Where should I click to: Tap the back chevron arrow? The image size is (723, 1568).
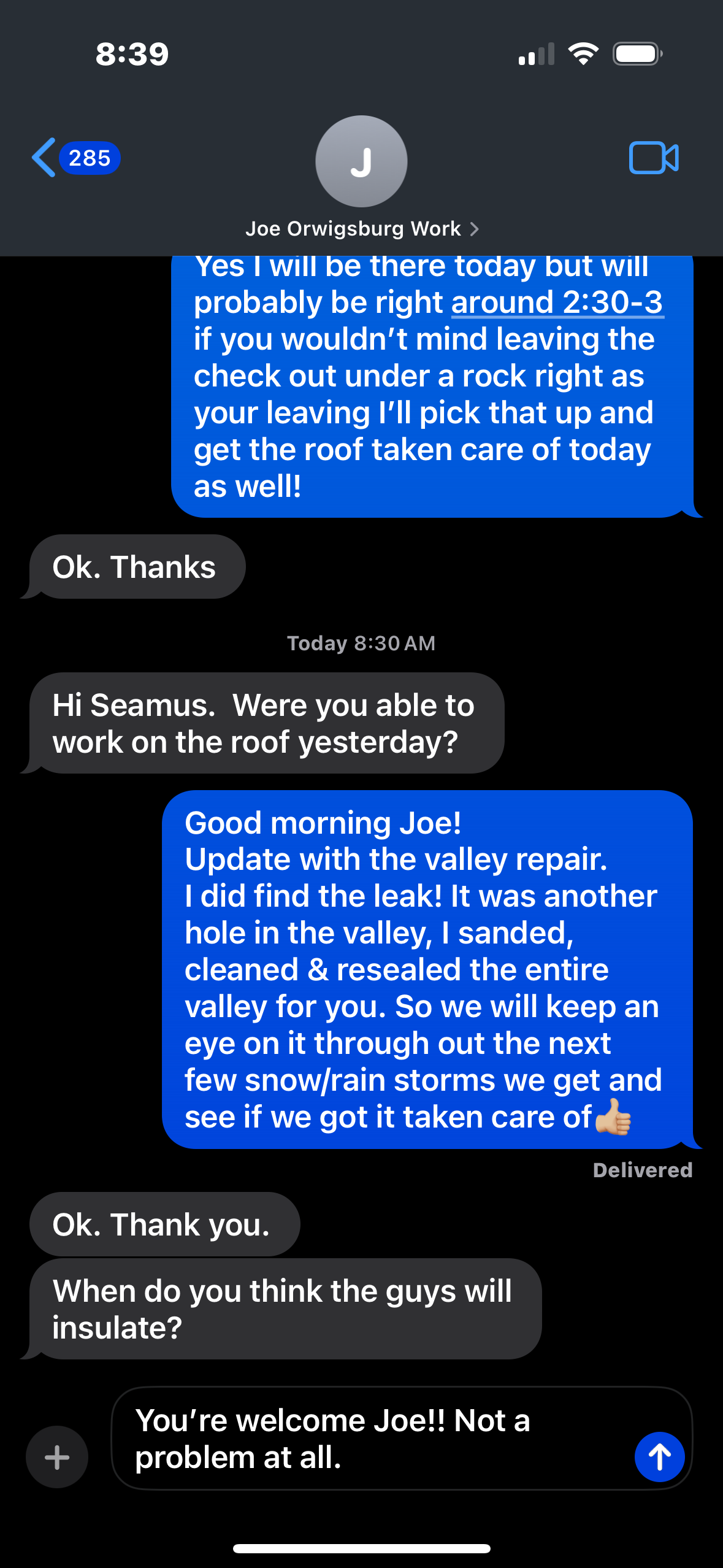click(43, 158)
